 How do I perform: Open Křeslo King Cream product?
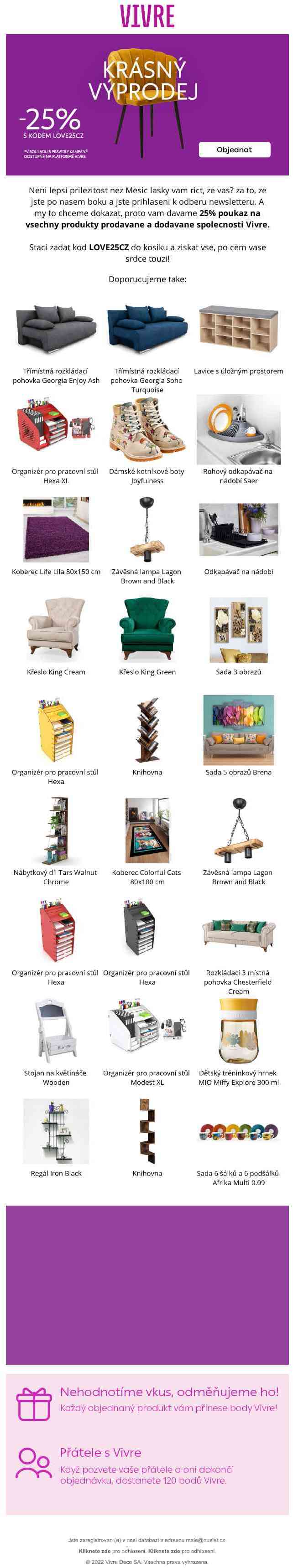pos(55,630)
